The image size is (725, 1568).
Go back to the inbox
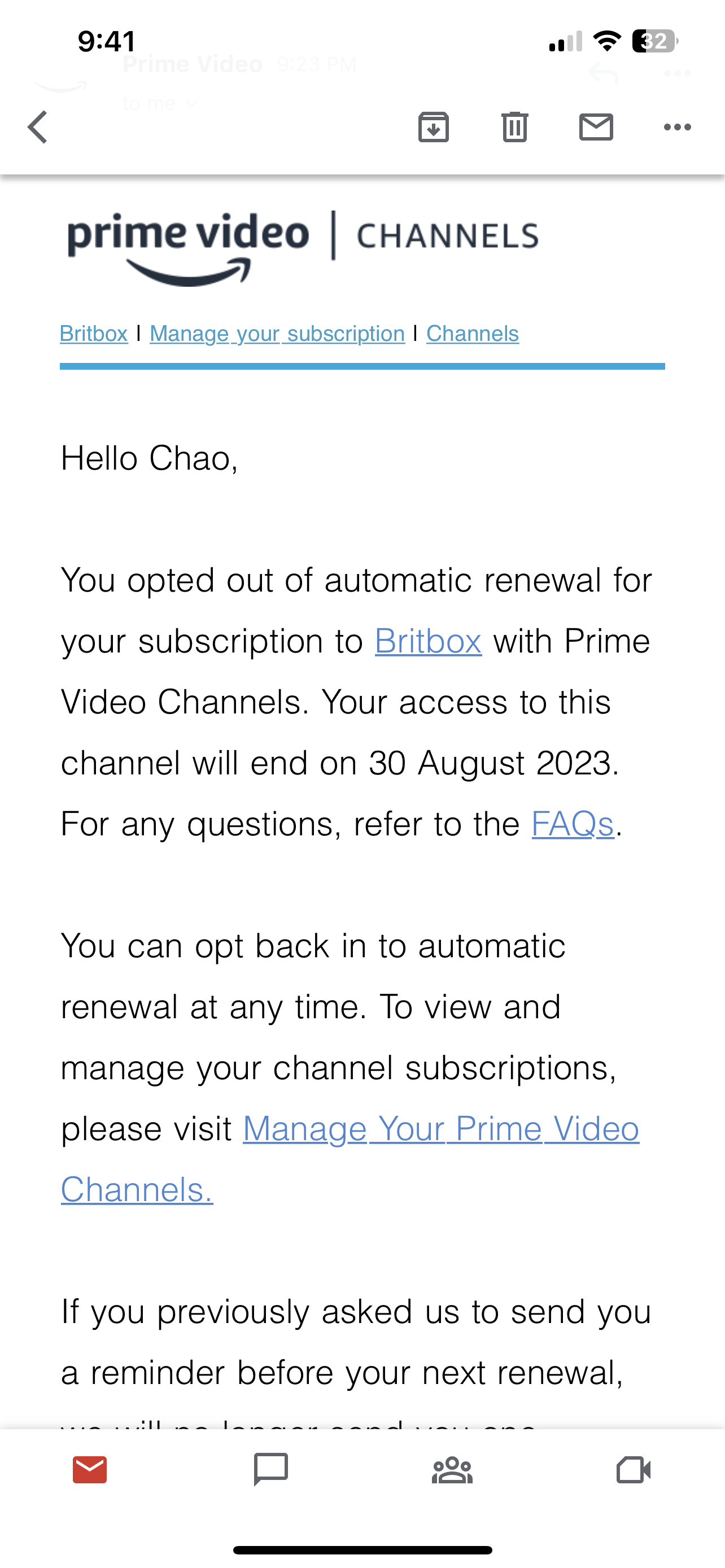pyautogui.click(x=38, y=127)
